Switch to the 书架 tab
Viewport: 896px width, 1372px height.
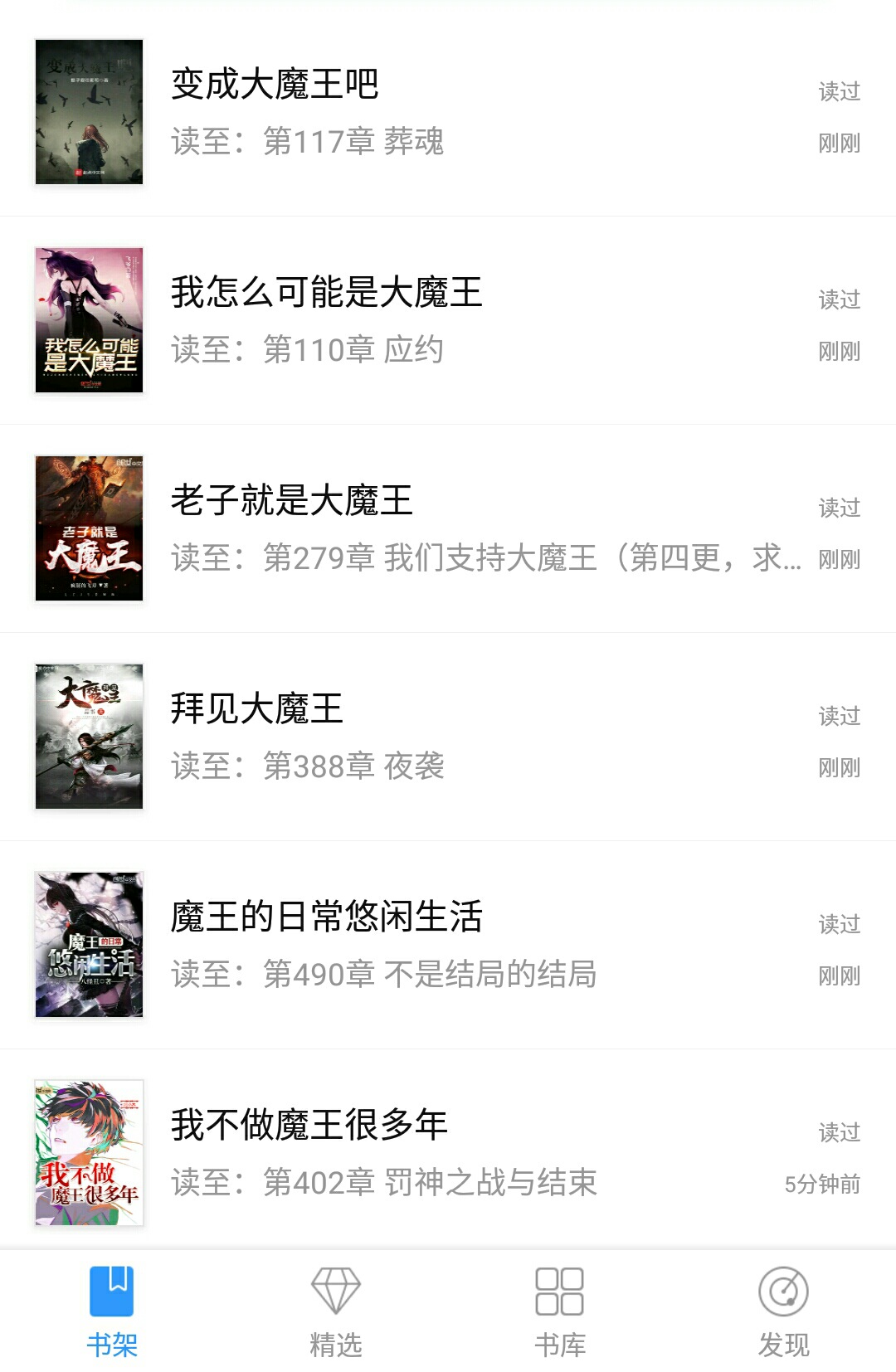(x=112, y=1311)
